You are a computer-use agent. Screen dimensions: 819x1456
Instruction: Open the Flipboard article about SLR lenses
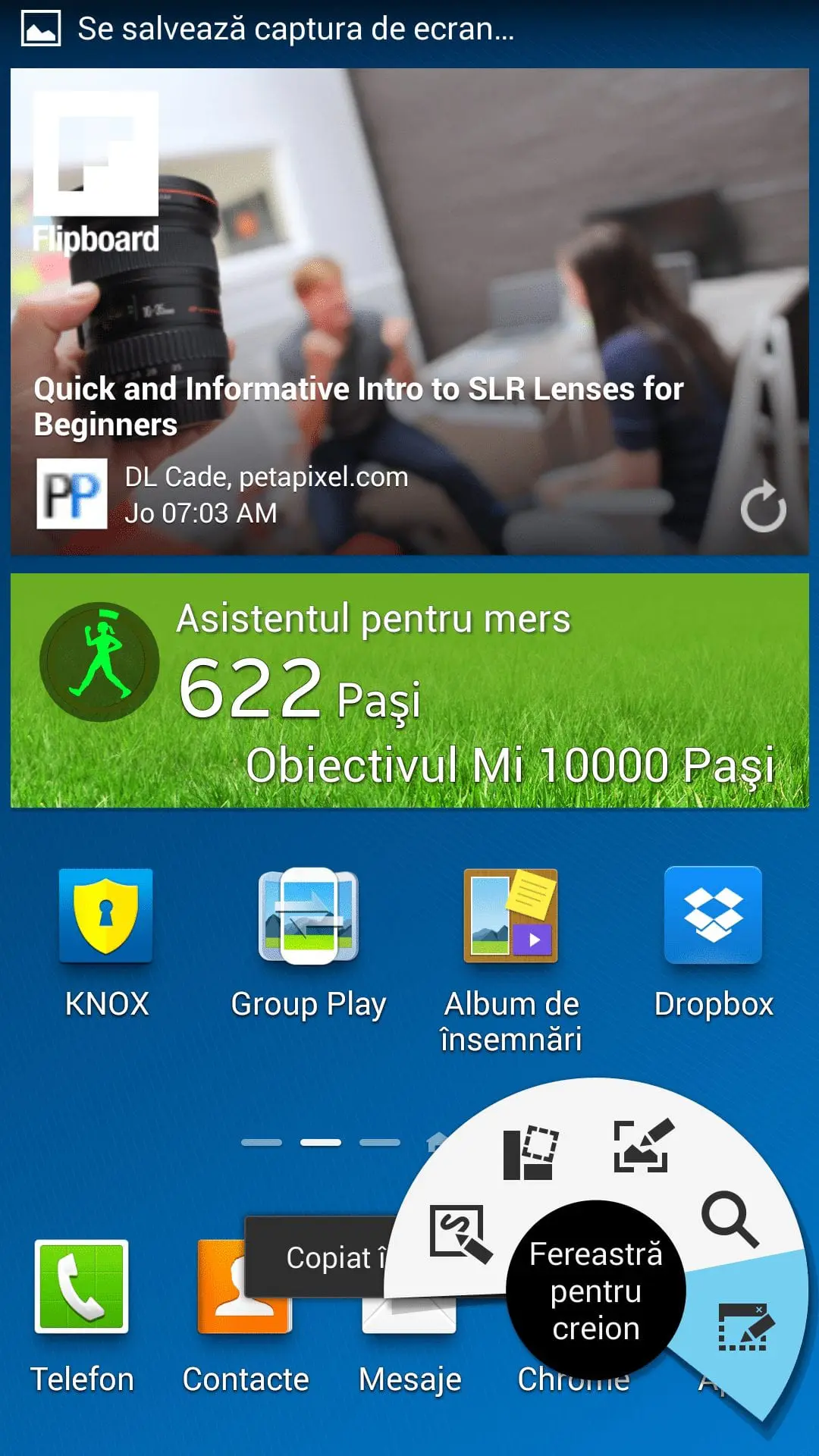(x=359, y=406)
